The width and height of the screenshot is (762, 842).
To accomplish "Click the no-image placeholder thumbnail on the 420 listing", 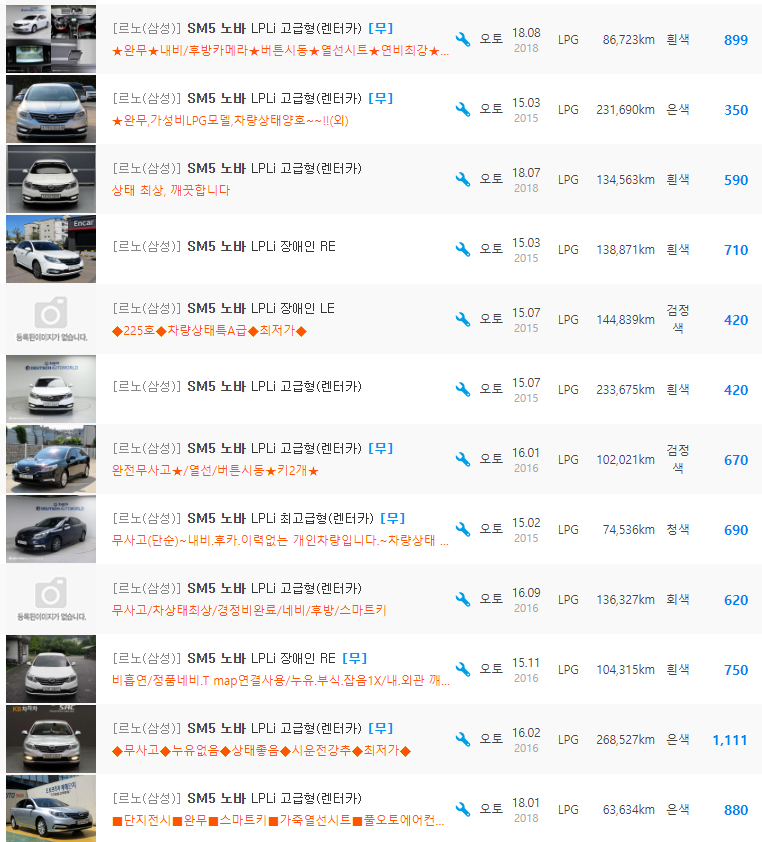I will [x=50, y=319].
